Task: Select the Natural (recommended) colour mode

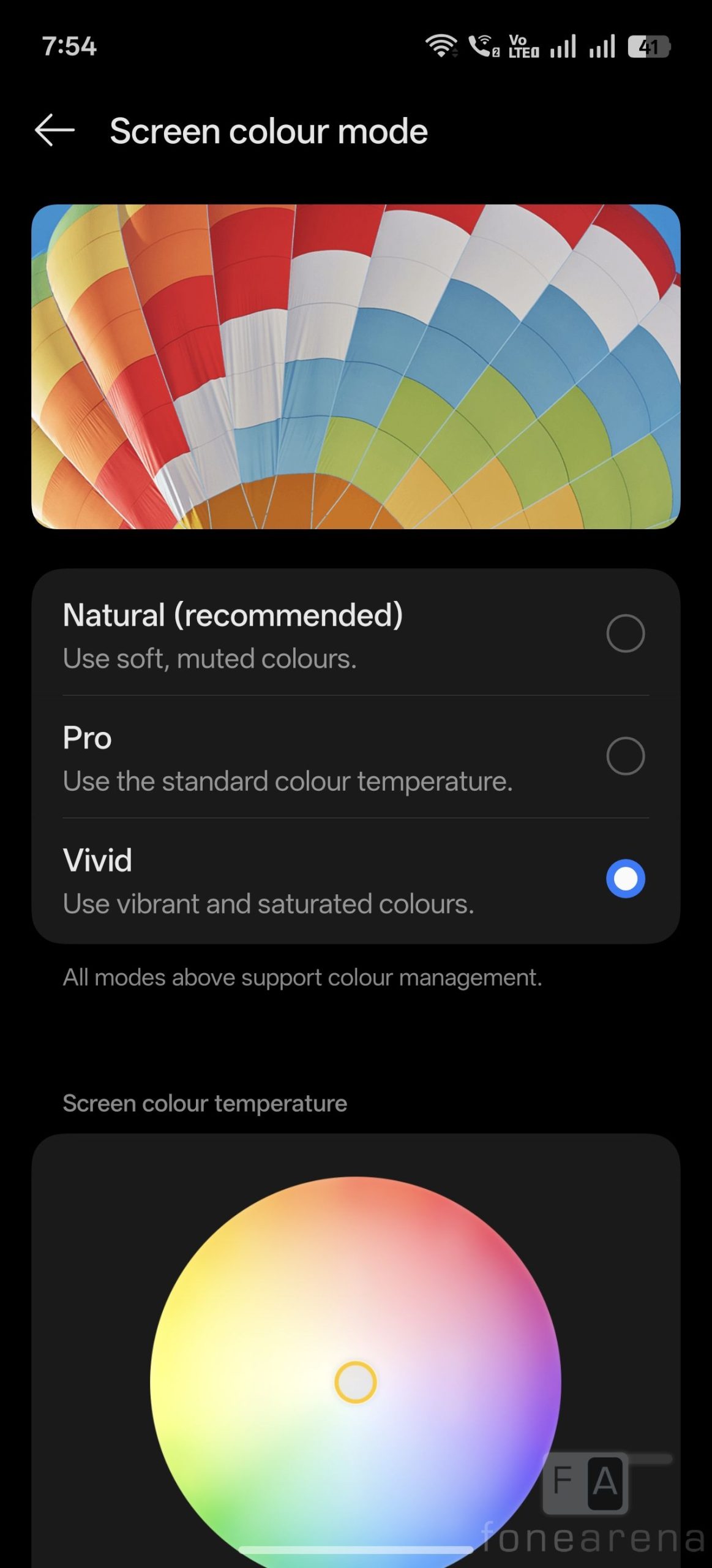Action: 625,633
